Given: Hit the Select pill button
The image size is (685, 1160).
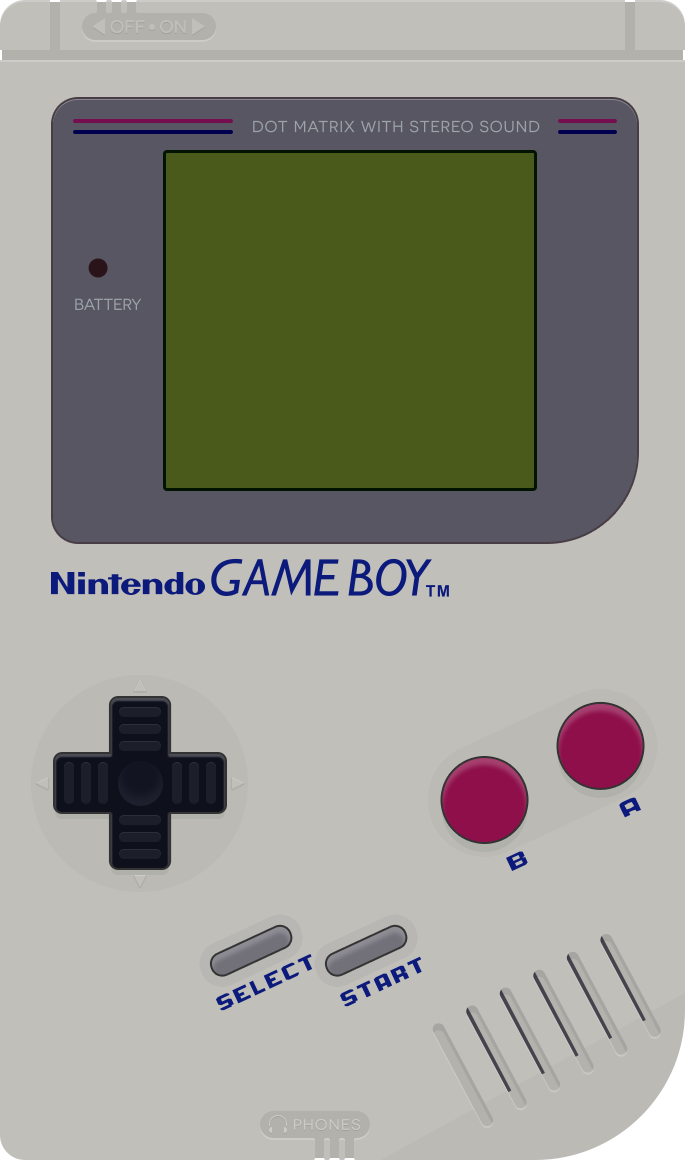Looking at the screenshot, I should (251, 951).
